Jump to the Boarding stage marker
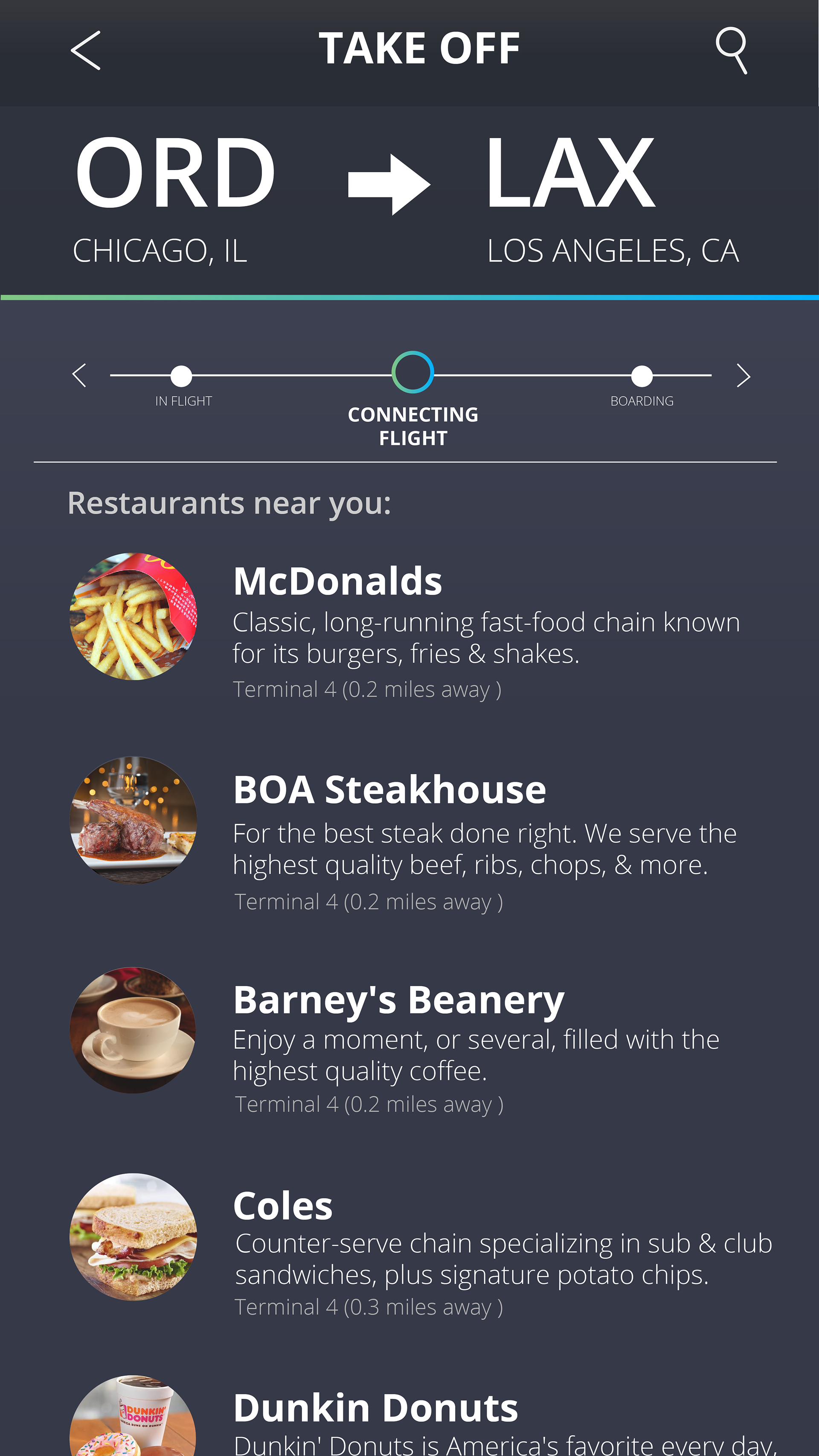 642,376
